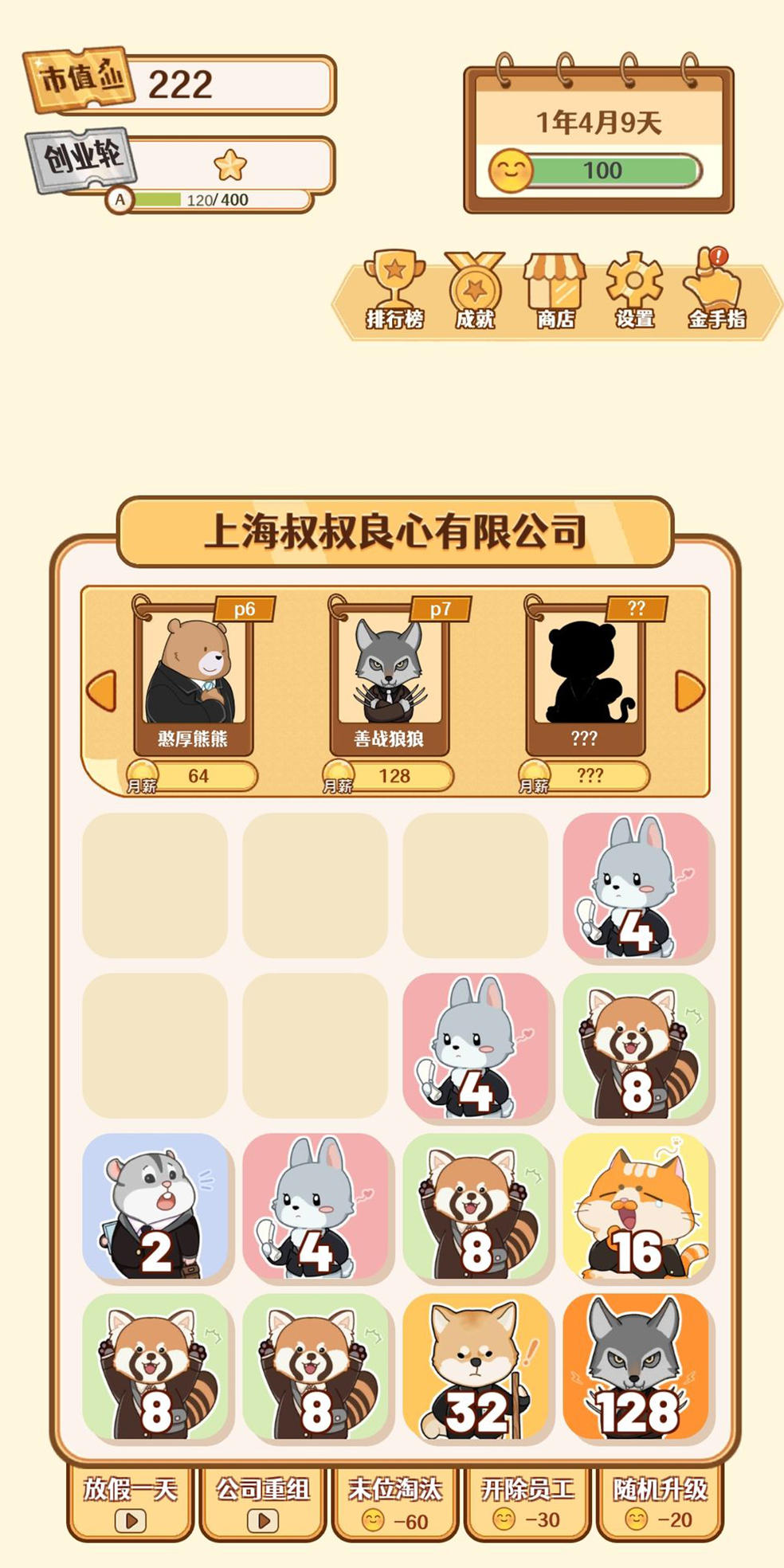Viewport: 784px width, 1568px height.
Task: Use 公司重组 reorganize button
Action: [x=263, y=1503]
